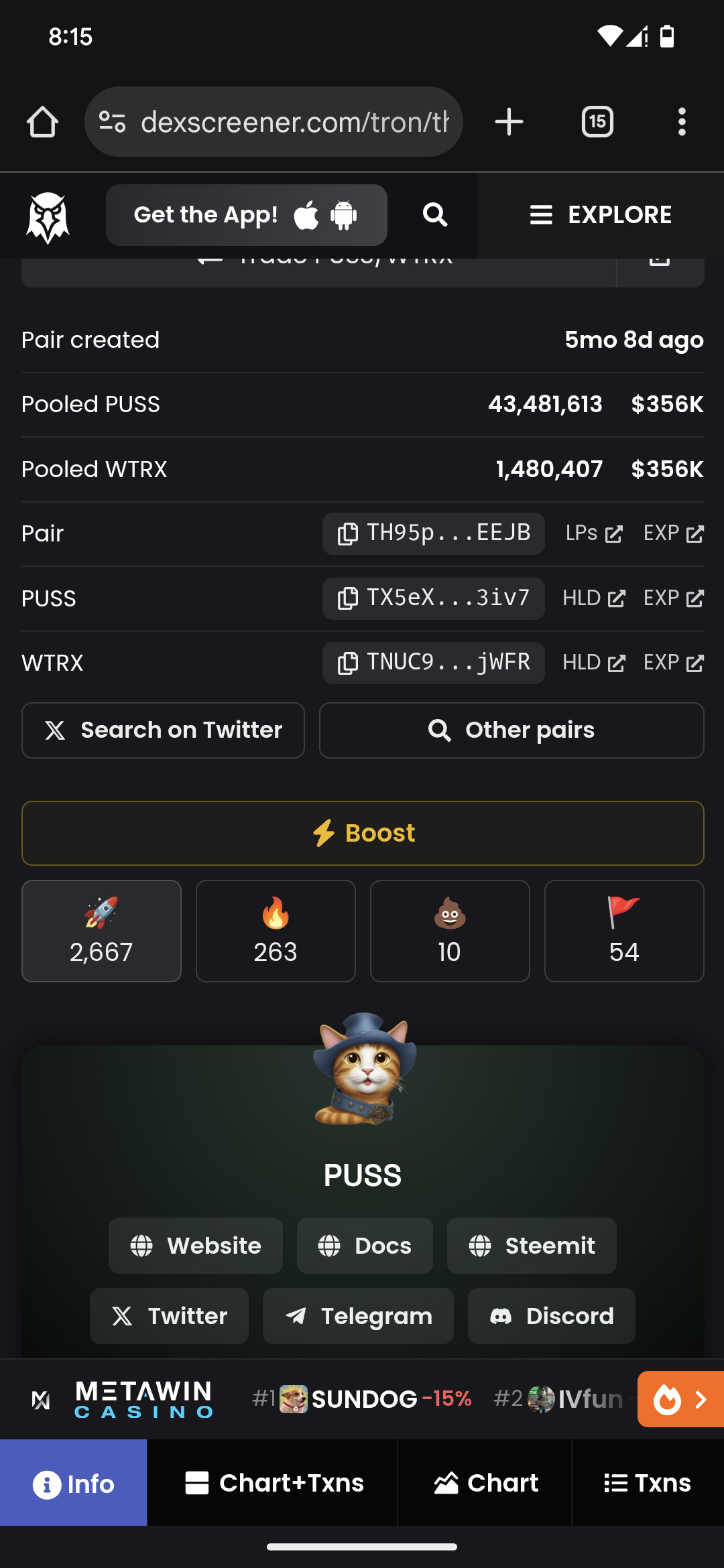Open the DexScreener search icon
The image size is (724, 1568).
435,215
